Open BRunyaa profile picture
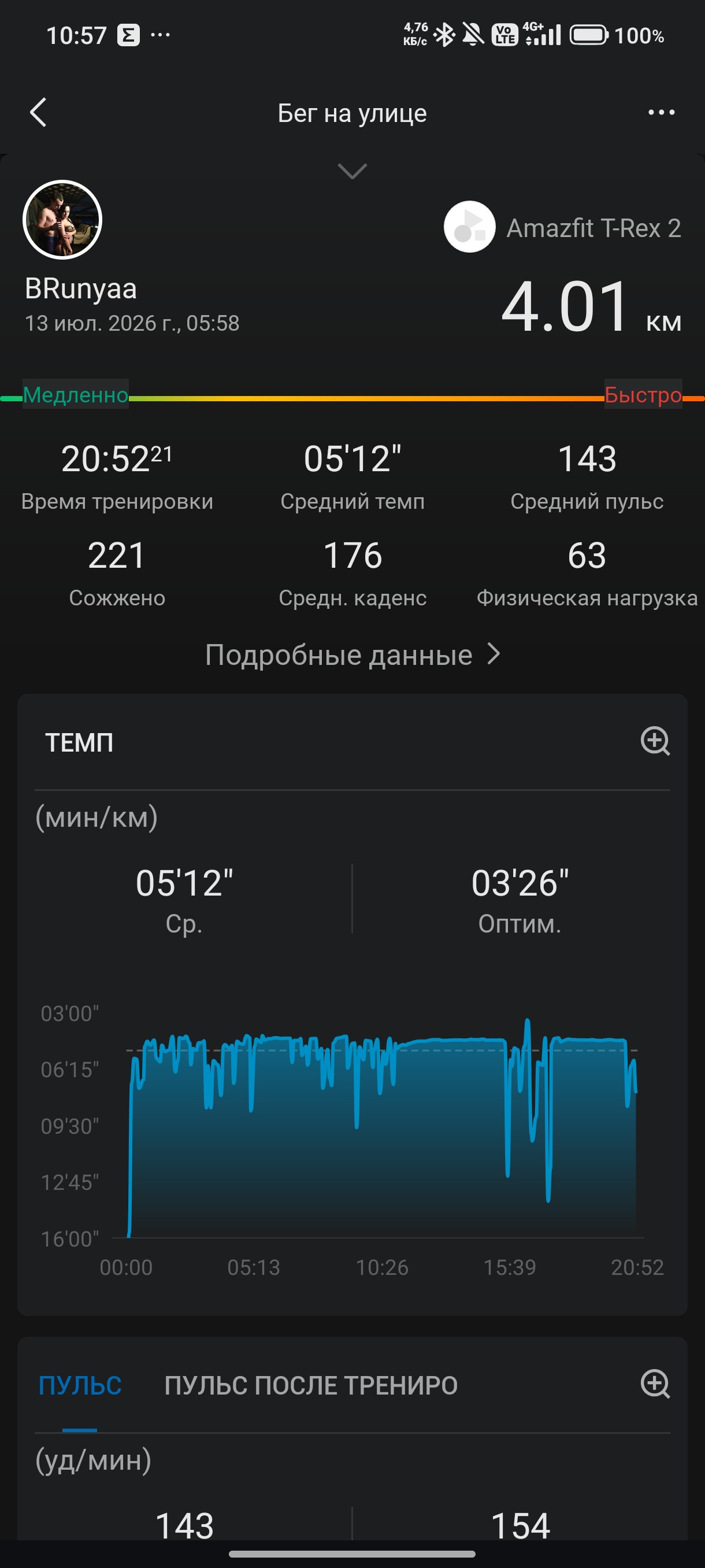The image size is (705, 1568). 62,220
